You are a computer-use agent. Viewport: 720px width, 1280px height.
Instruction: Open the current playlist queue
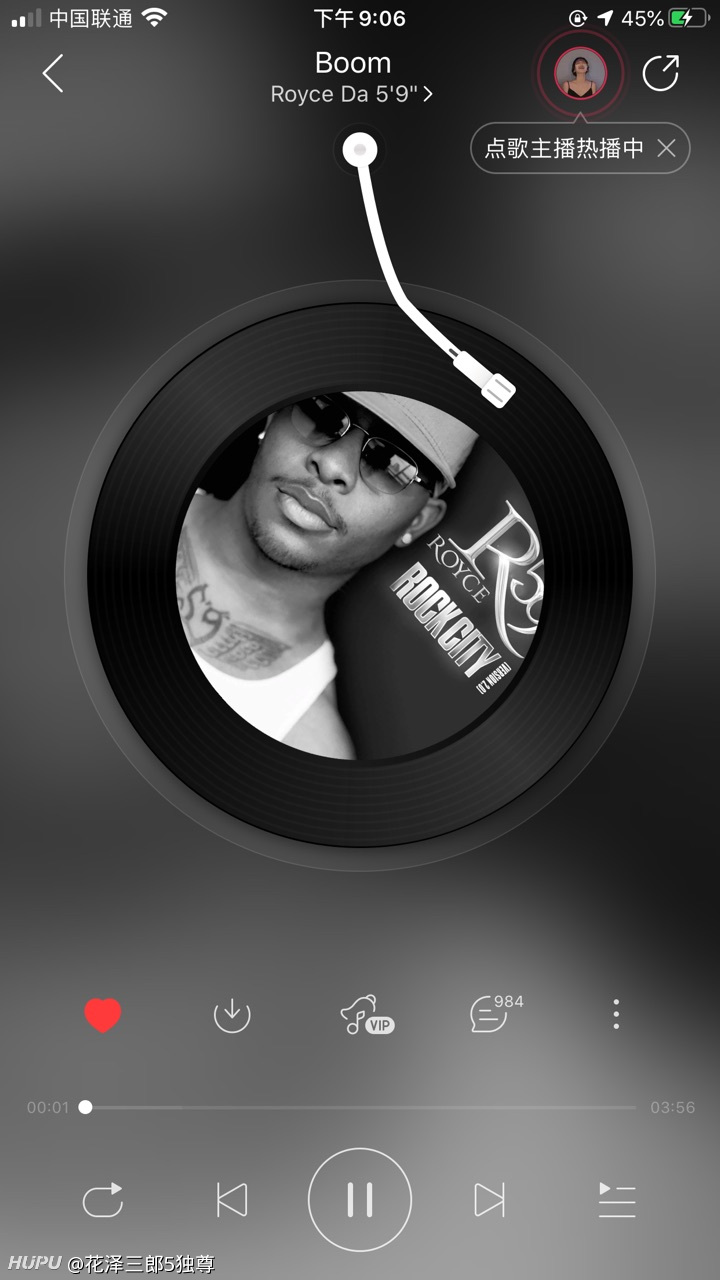(x=617, y=1200)
